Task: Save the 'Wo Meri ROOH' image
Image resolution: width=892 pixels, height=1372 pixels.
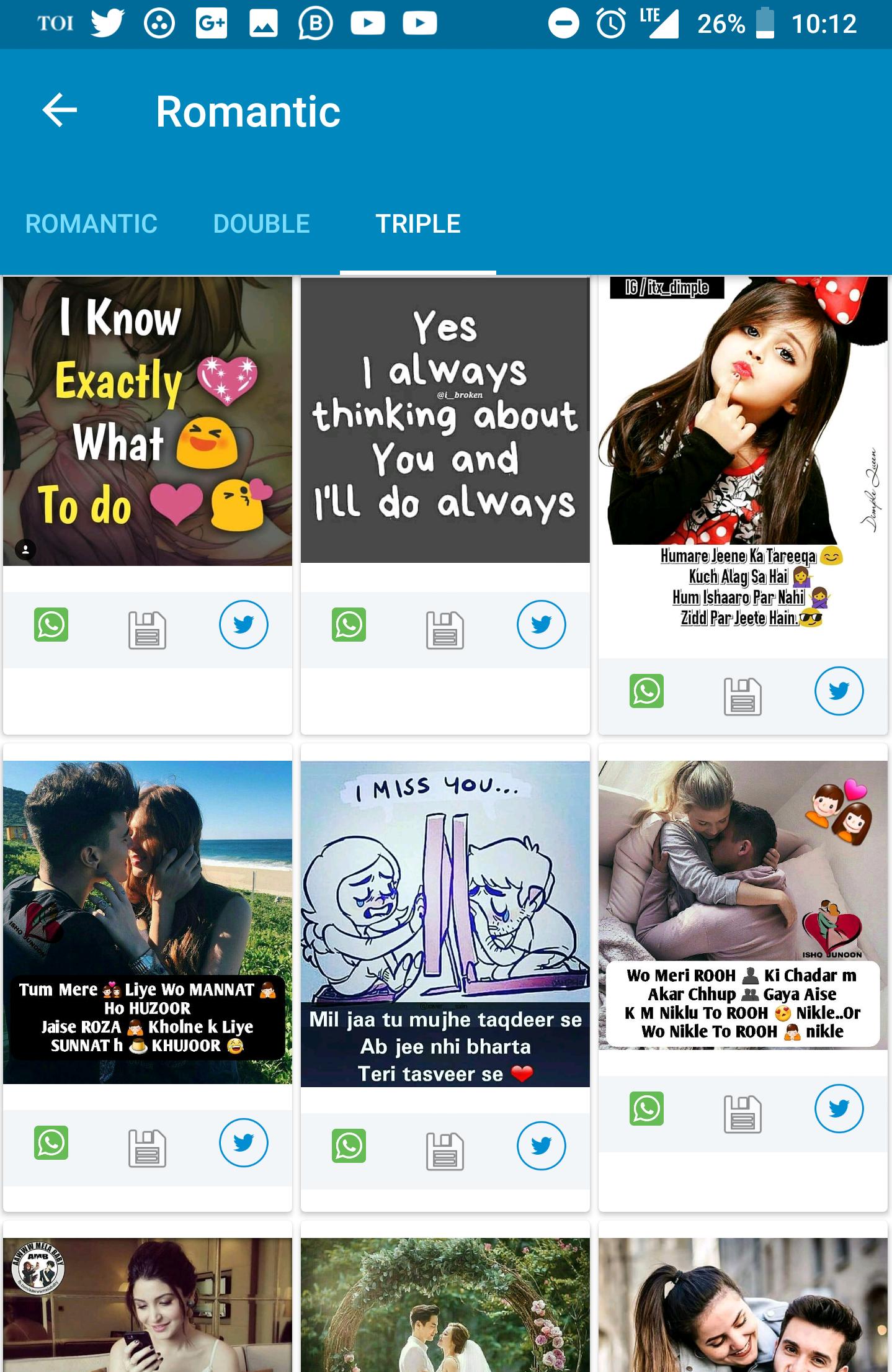Action: [x=743, y=1114]
